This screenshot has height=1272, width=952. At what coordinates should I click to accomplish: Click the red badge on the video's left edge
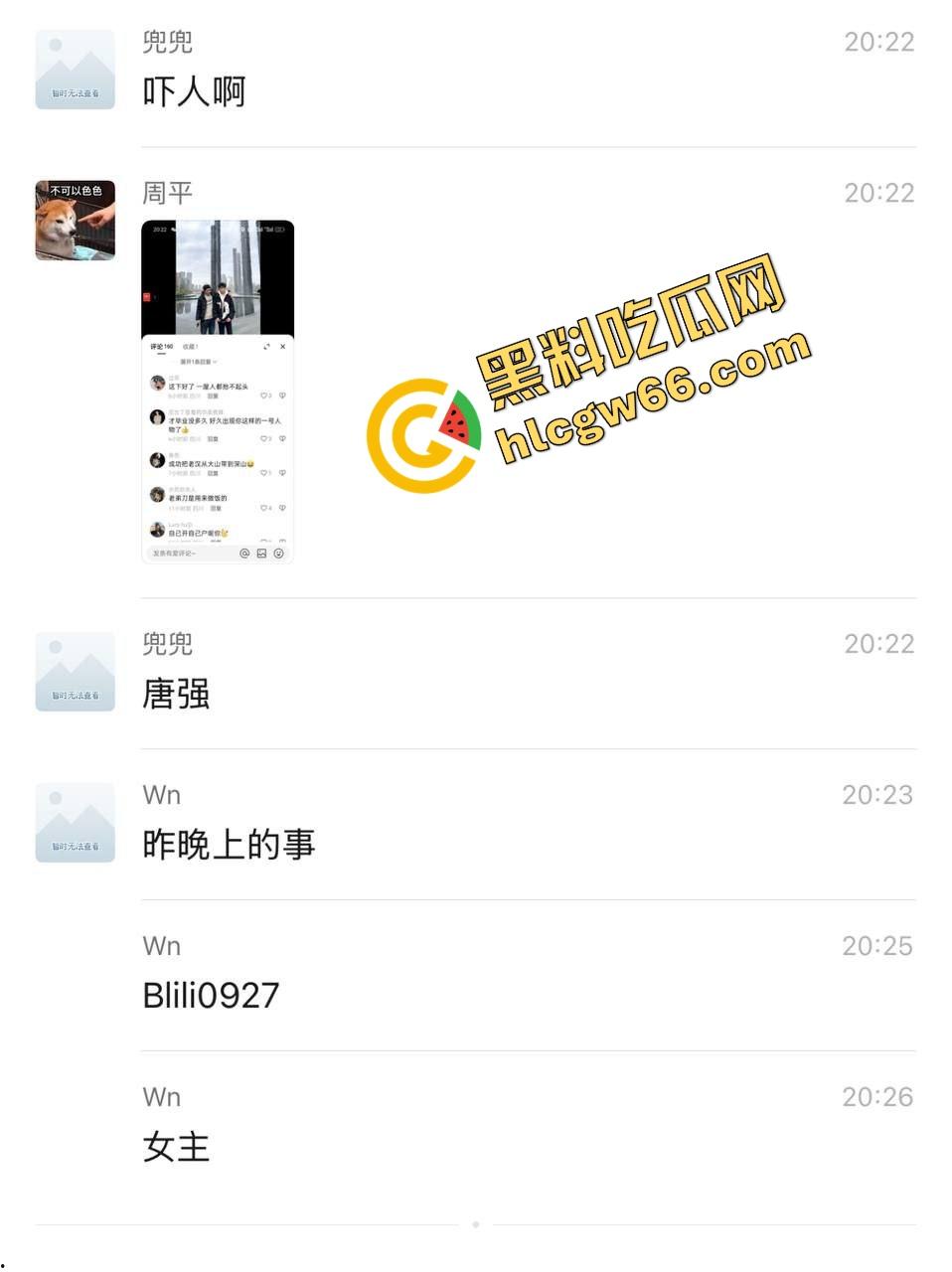[145, 295]
